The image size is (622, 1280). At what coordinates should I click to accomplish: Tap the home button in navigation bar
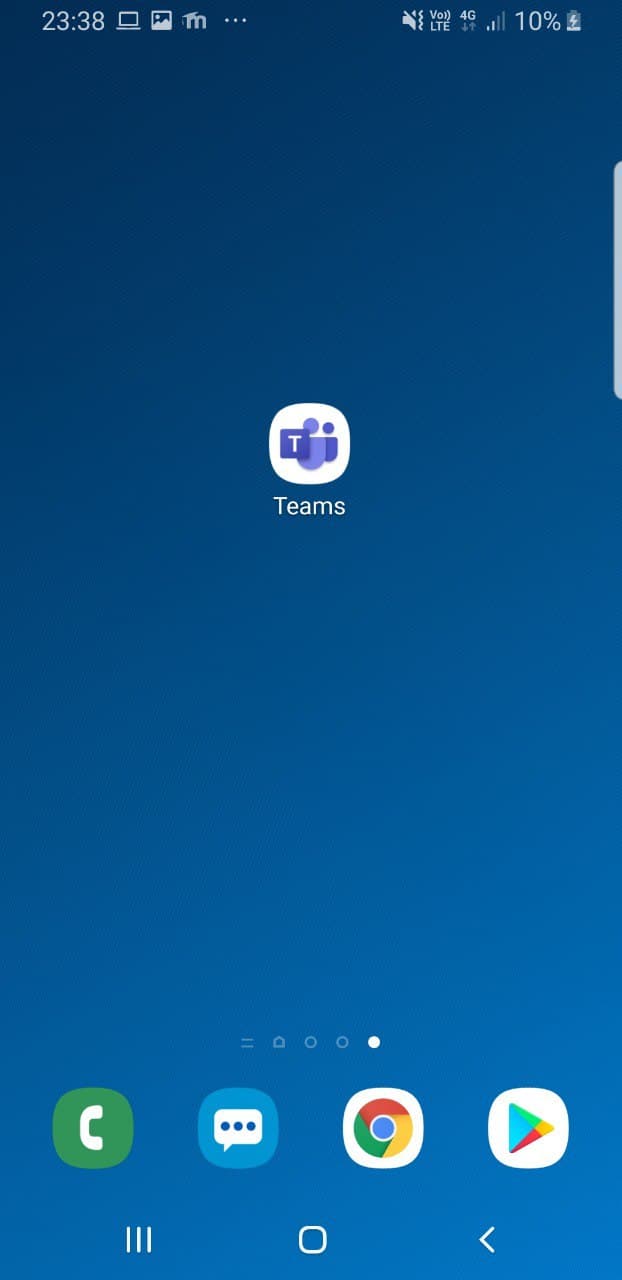313,1240
